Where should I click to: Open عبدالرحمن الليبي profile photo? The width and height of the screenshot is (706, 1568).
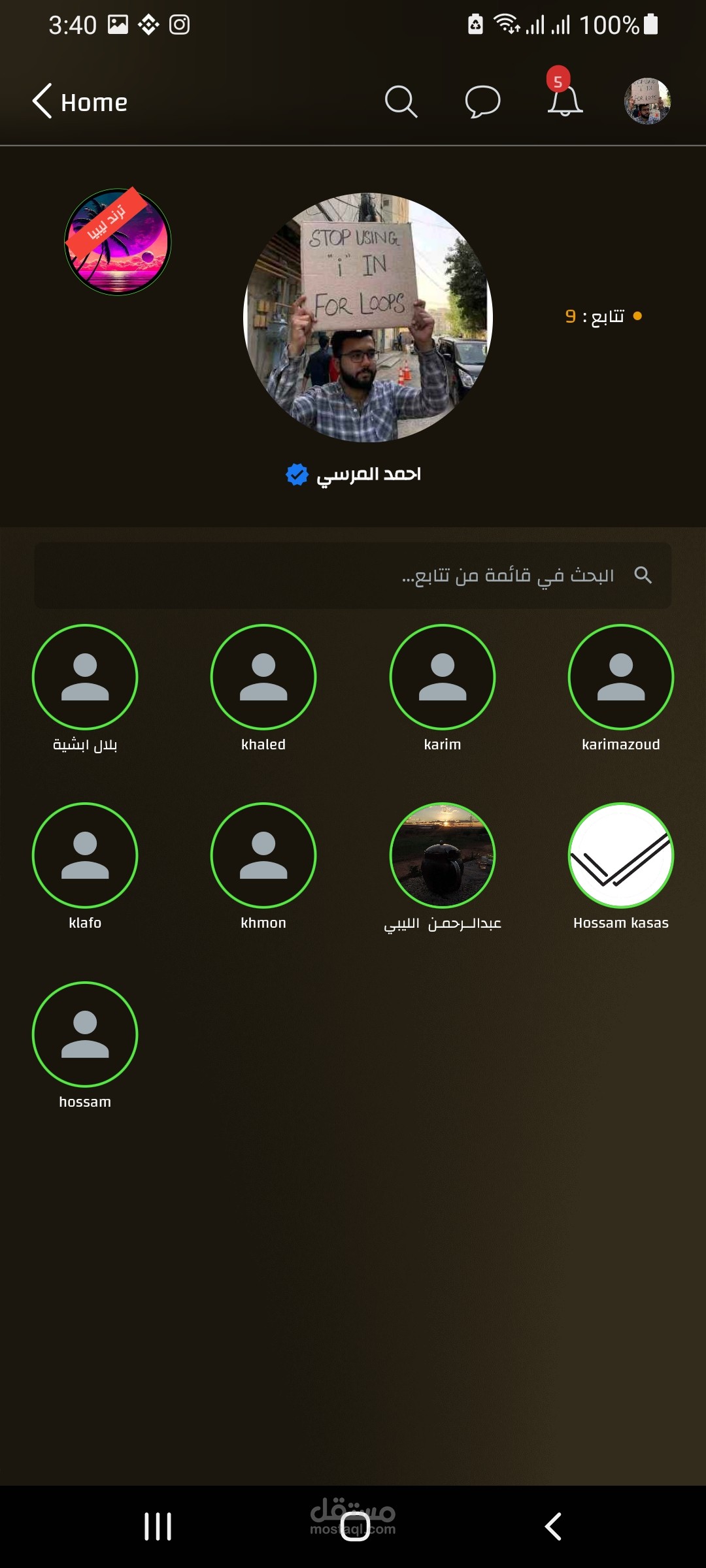coord(442,856)
